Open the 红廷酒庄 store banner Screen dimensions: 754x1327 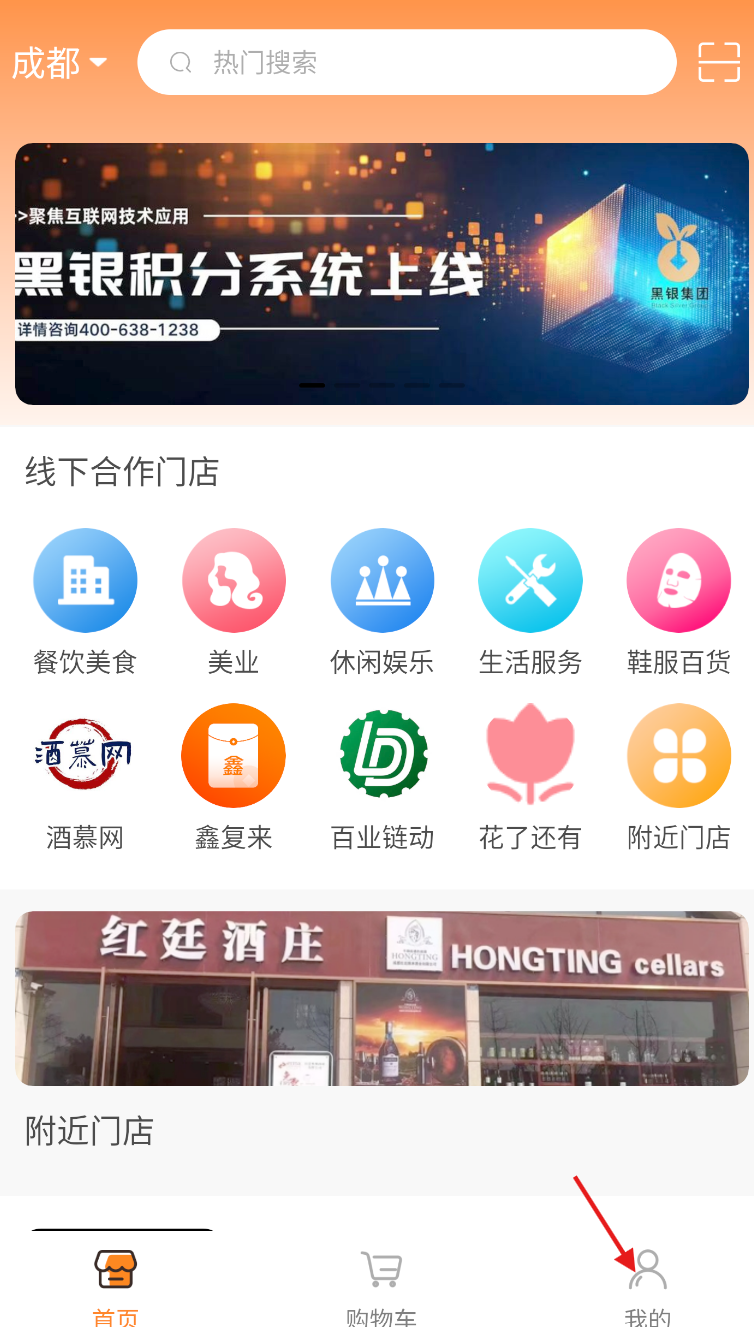[381, 998]
